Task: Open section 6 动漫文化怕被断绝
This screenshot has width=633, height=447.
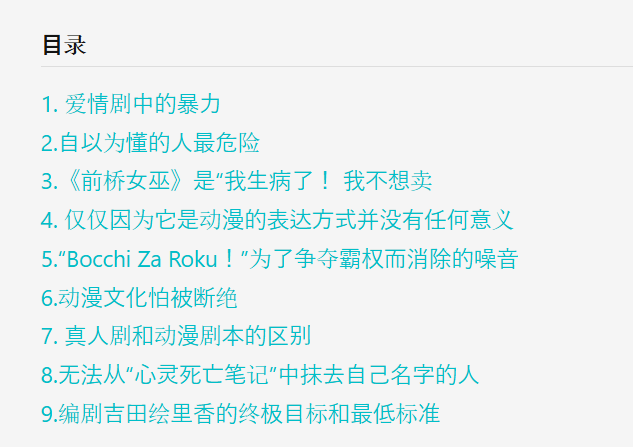Action: pyautogui.click(x=139, y=297)
